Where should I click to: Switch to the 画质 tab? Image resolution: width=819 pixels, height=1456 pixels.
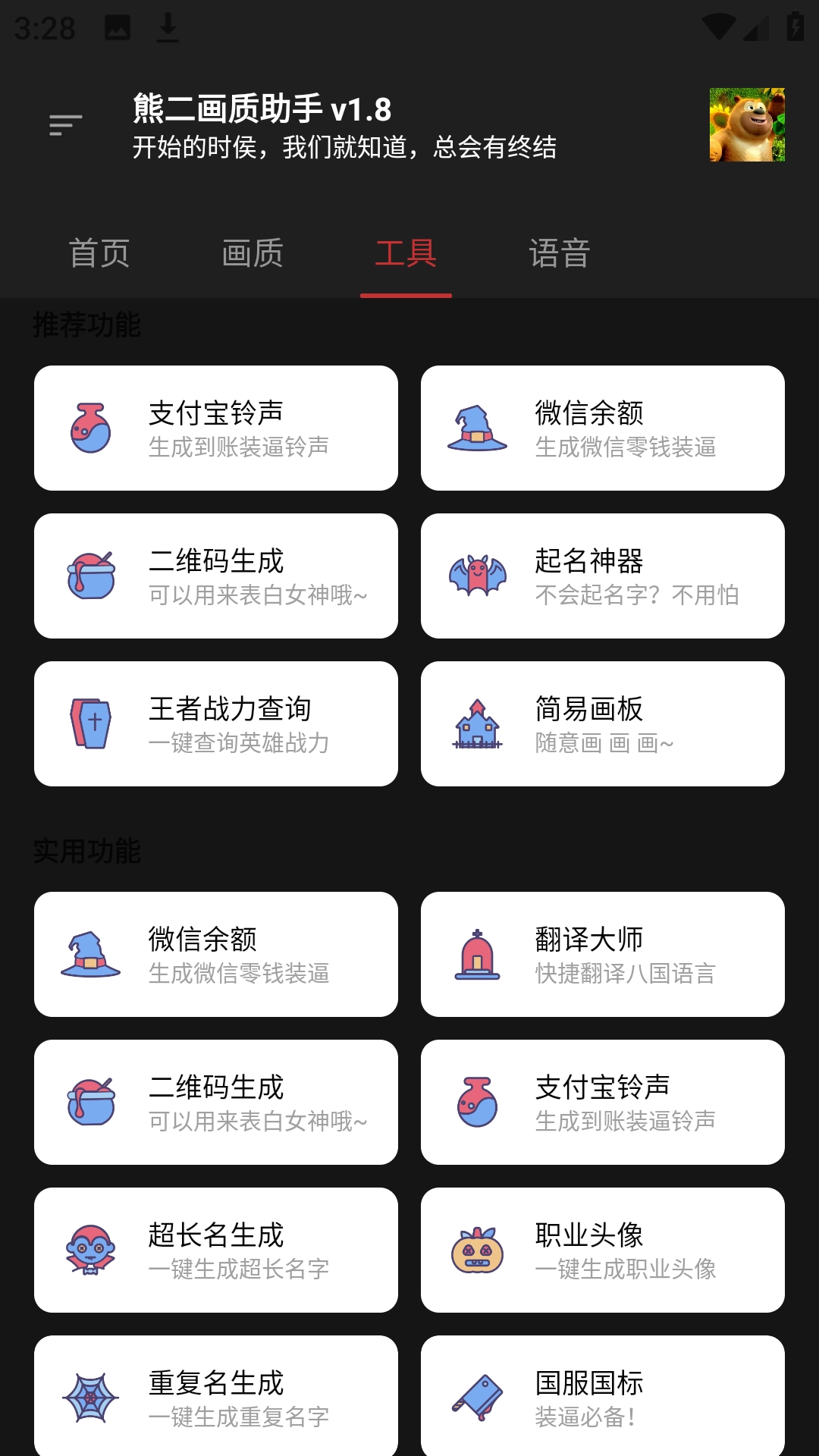coord(252,254)
